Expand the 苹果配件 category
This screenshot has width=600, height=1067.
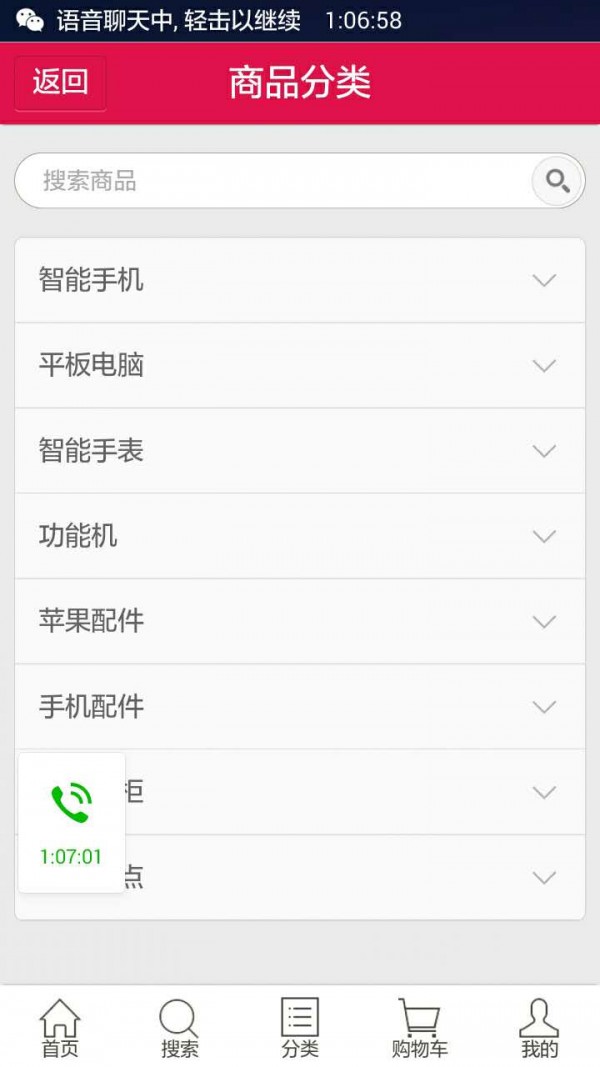300,621
